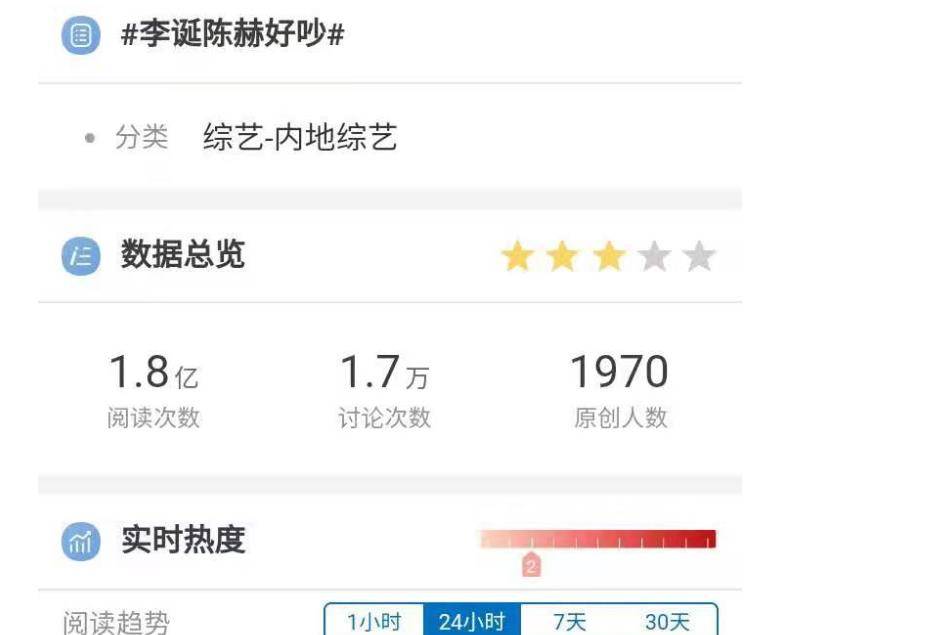Switch reading trend to 1小时
Image resolution: width=931 pixels, height=635 pixels.
(x=374, y=622)
